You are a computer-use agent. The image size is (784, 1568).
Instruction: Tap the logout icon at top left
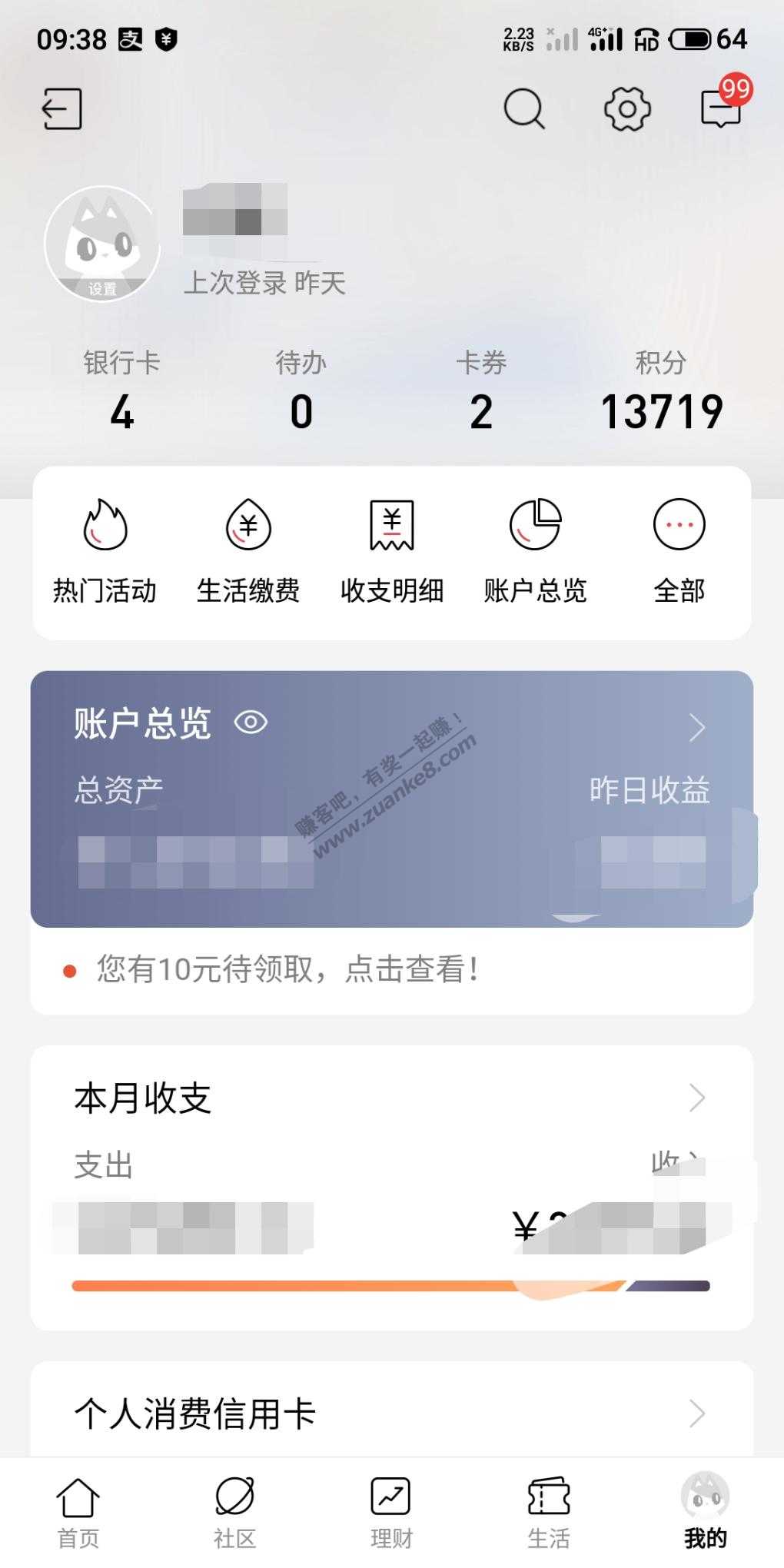[61, 108]
